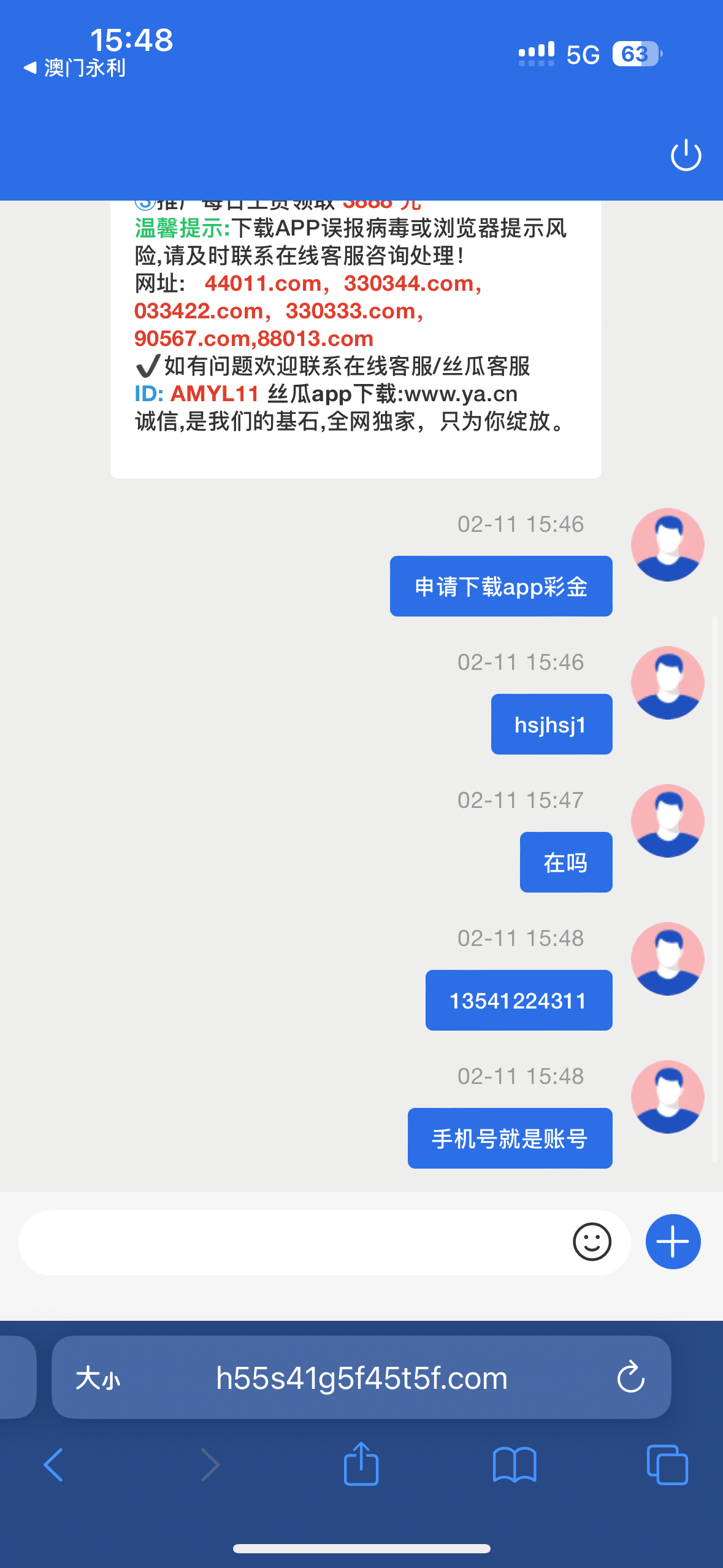The width and height of the screenshot is (723, 1568).
Task: Reload the web page
Action: (x=630, y=1378)
